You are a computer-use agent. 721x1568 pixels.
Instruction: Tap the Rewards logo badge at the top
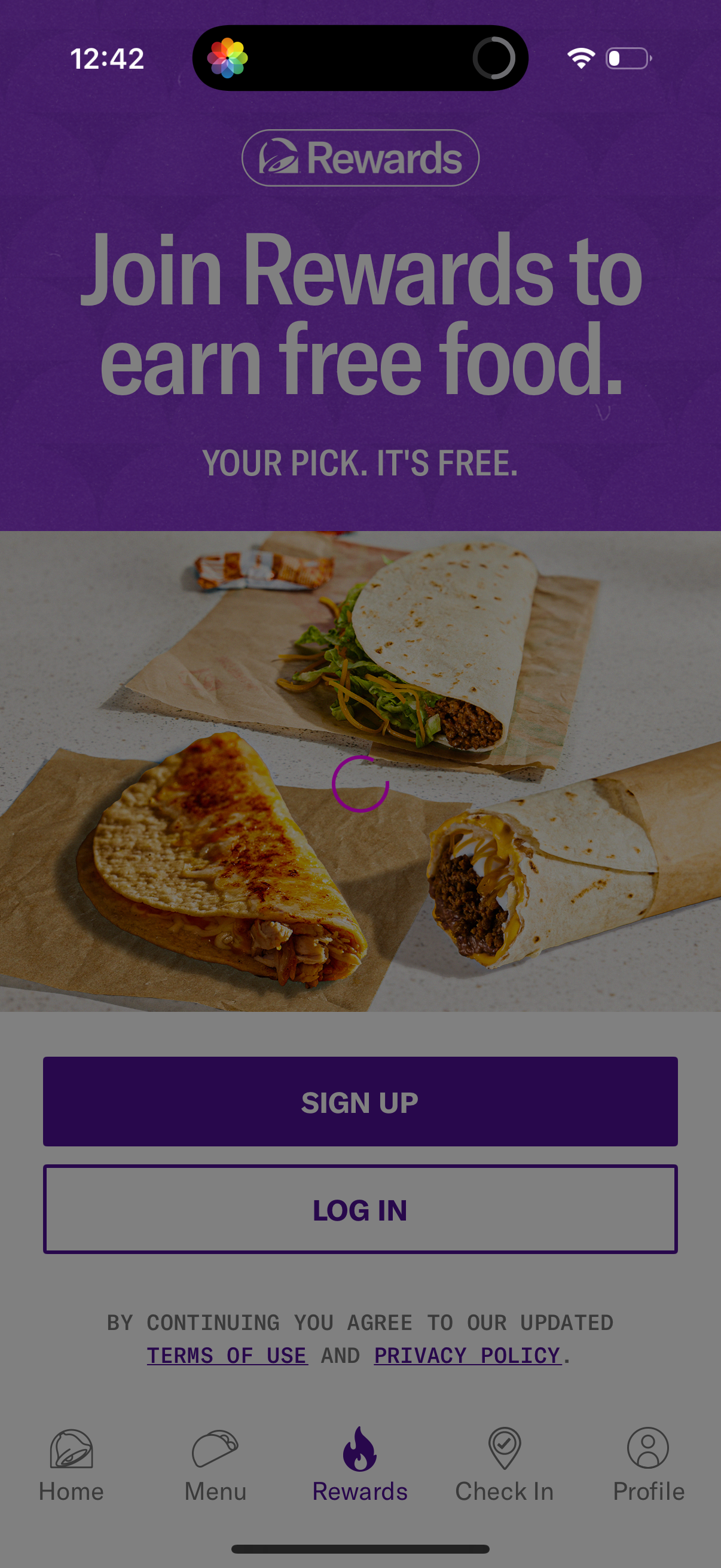[x=360, y=158]
